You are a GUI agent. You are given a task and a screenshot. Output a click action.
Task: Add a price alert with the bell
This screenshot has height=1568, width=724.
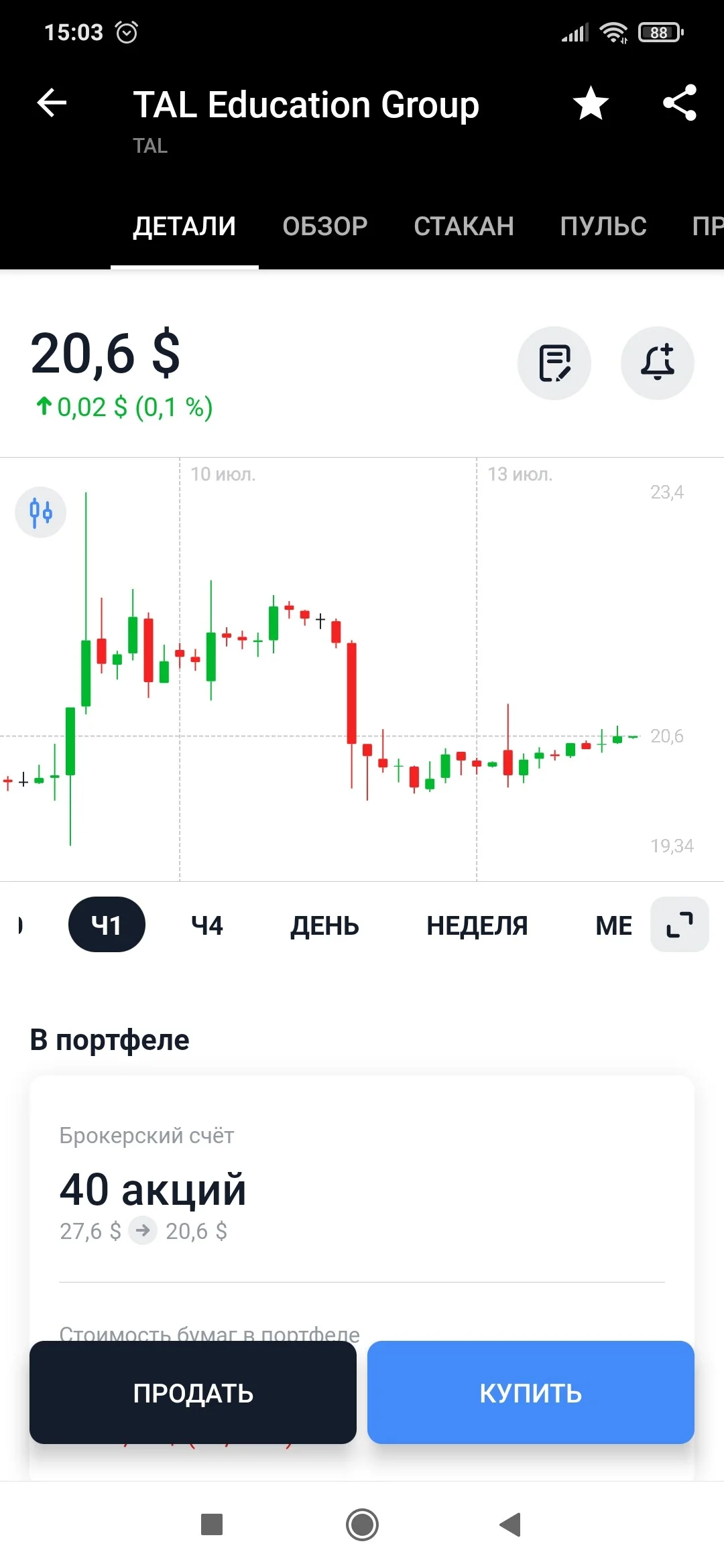pos(658,363)
